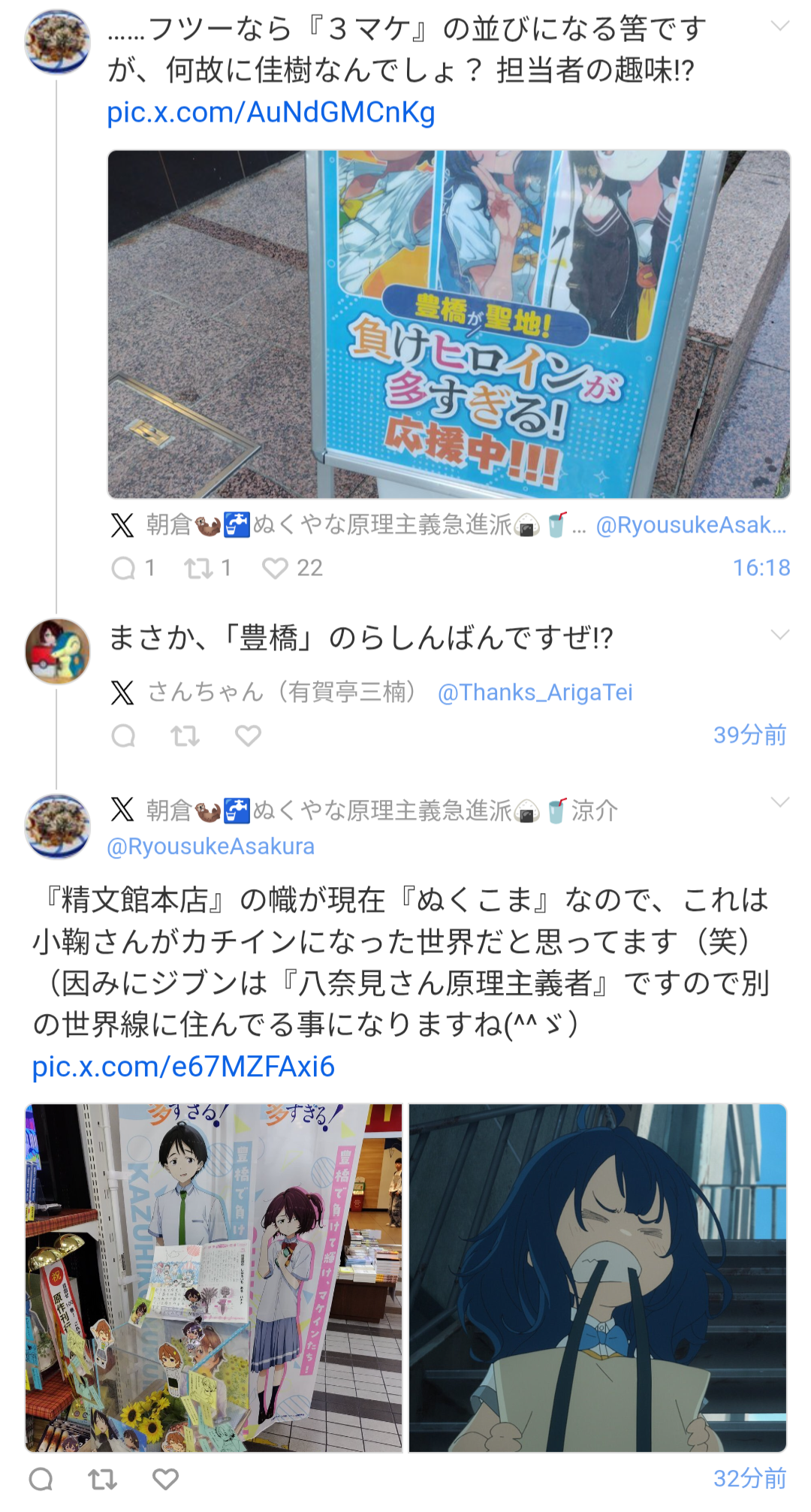View the blue-haired anime character image
This screenshot has height=1512, width=811.
(598, 1277)
